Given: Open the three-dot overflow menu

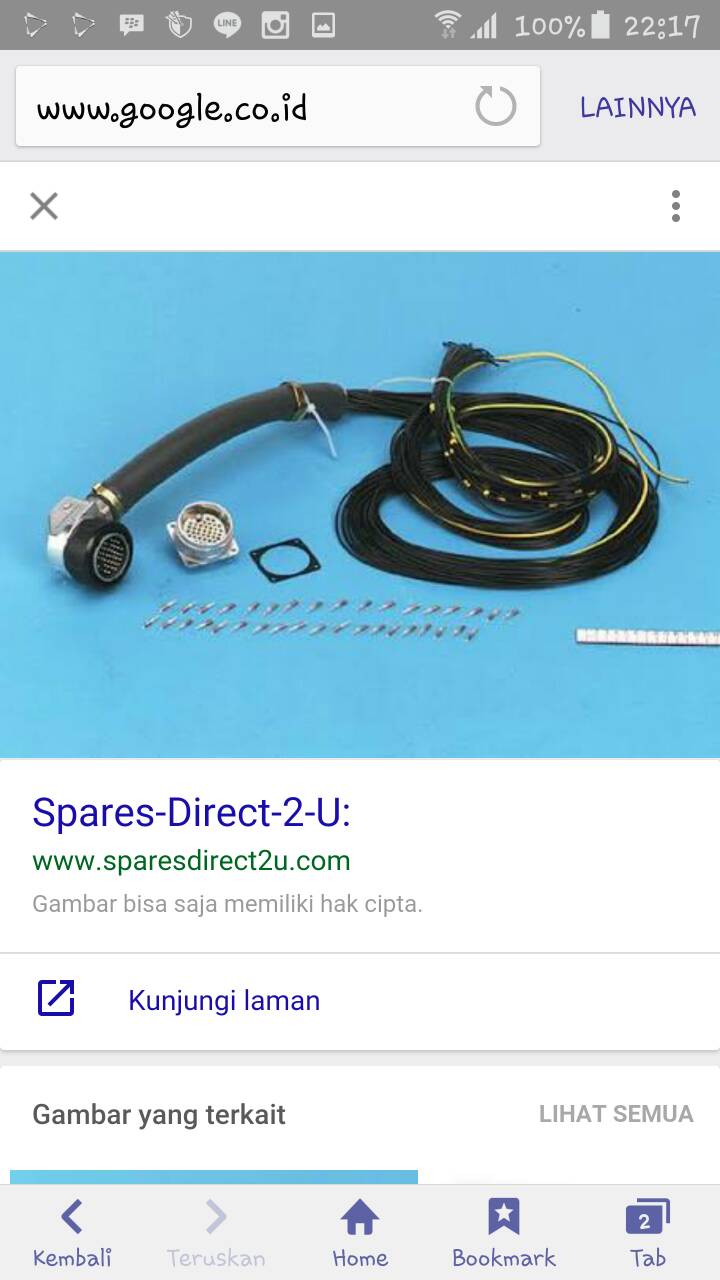Looking at the screenshot, I should click(x=676, y=206).
